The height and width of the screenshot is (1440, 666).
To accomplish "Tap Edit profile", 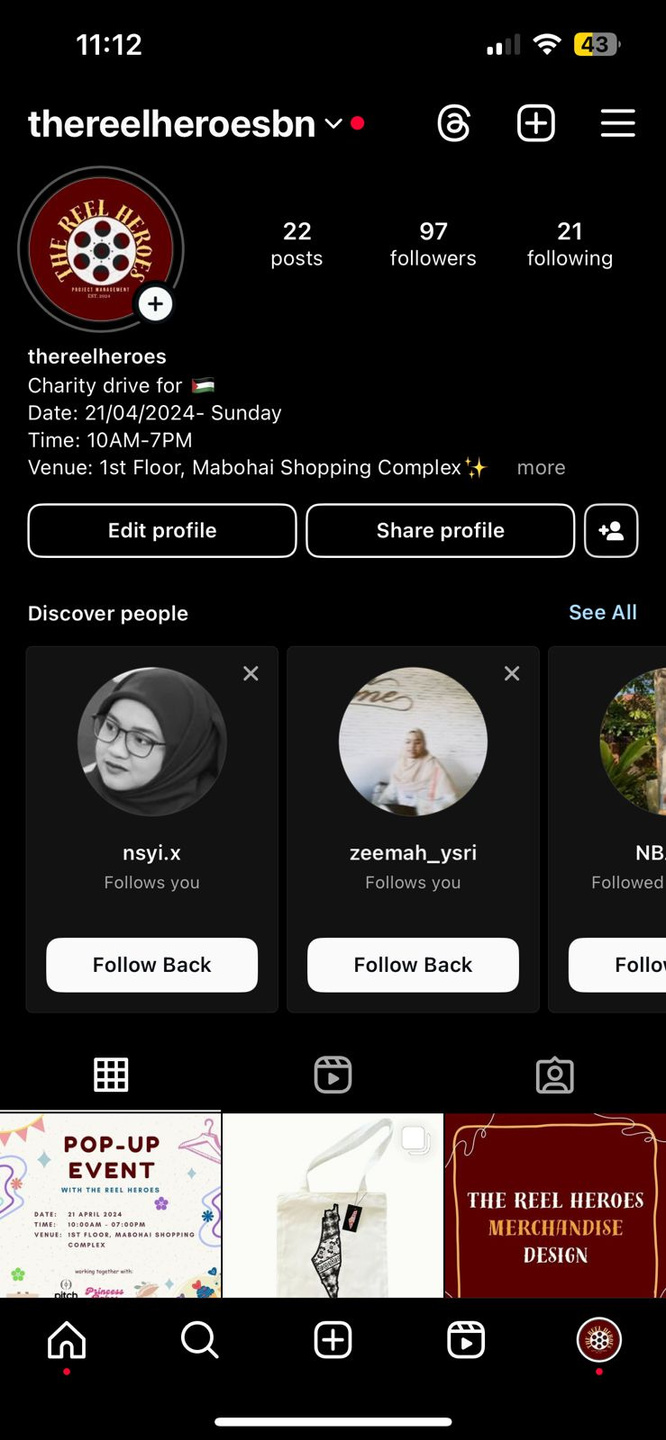I will pyautogui.click(x=162, y=531).
